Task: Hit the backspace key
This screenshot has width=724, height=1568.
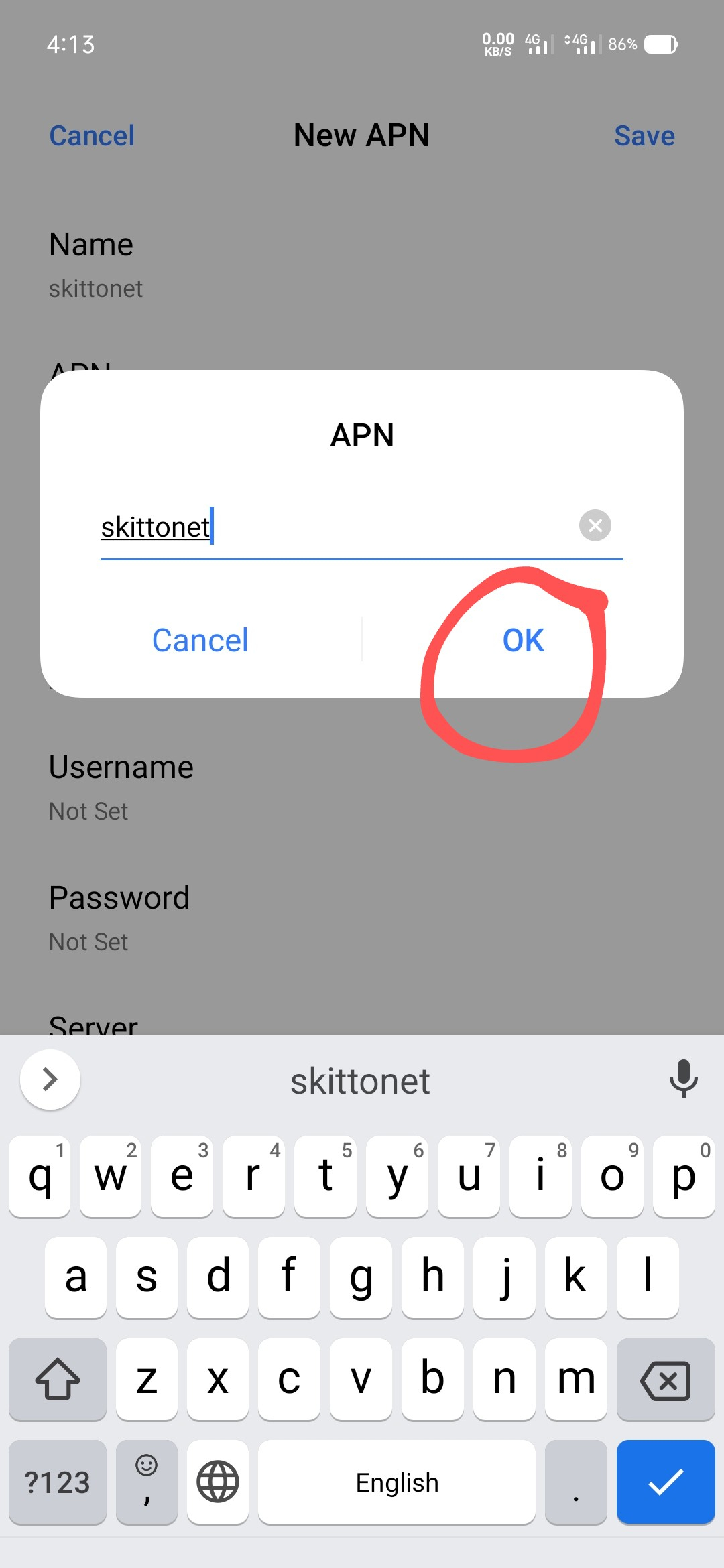Action: tap(666, 1380)
